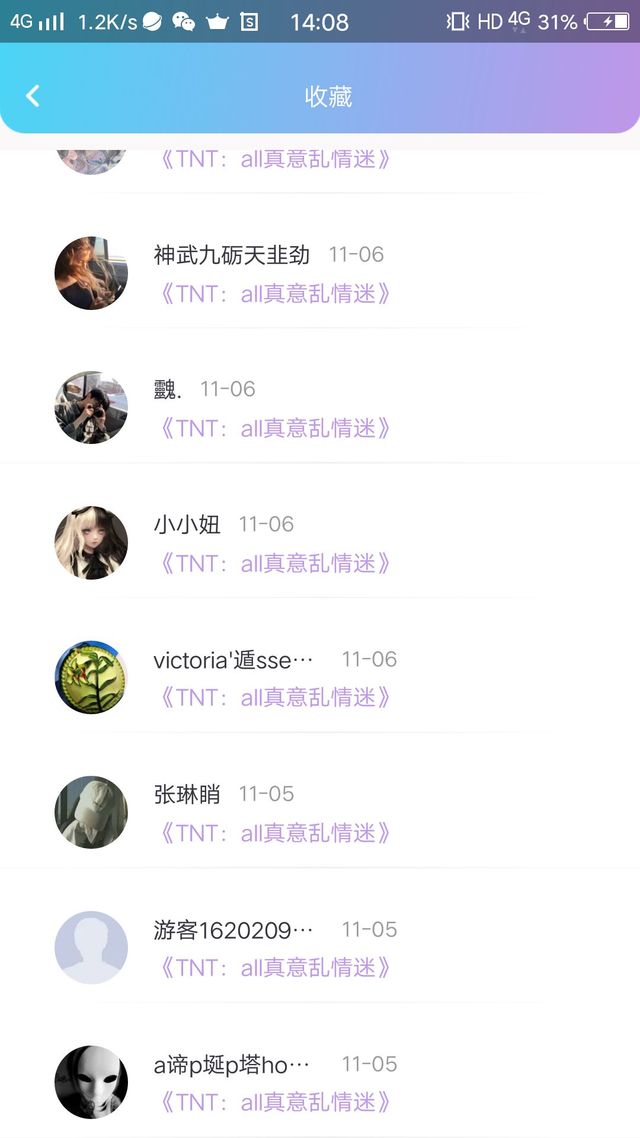
Task: Tap the book link under 张琳睄
Action: point(274,832)
